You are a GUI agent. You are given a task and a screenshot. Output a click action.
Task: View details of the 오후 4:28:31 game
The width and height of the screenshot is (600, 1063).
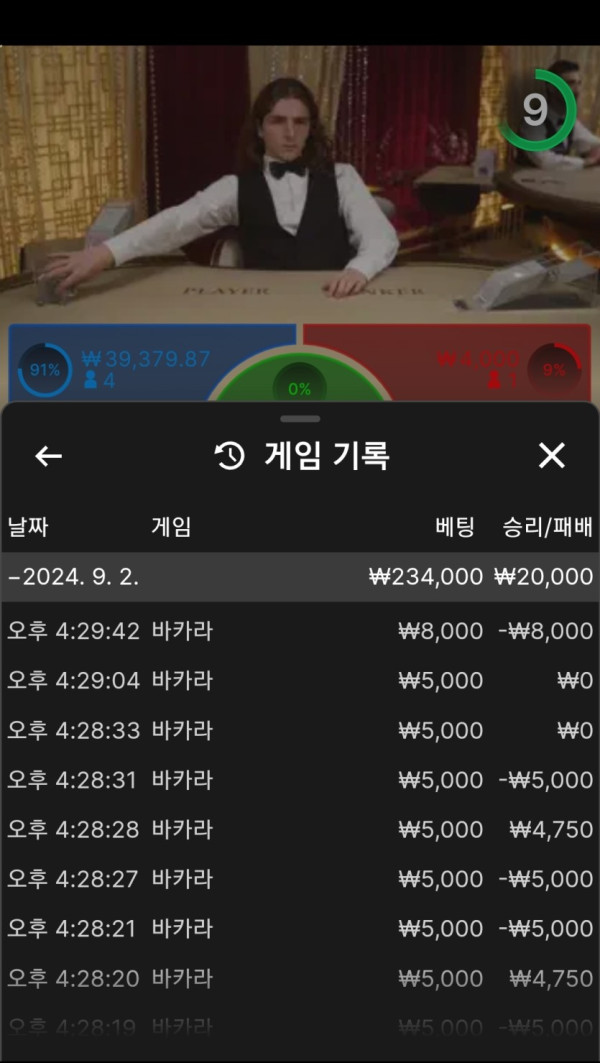pyautogui.click(x=300, y=780)
